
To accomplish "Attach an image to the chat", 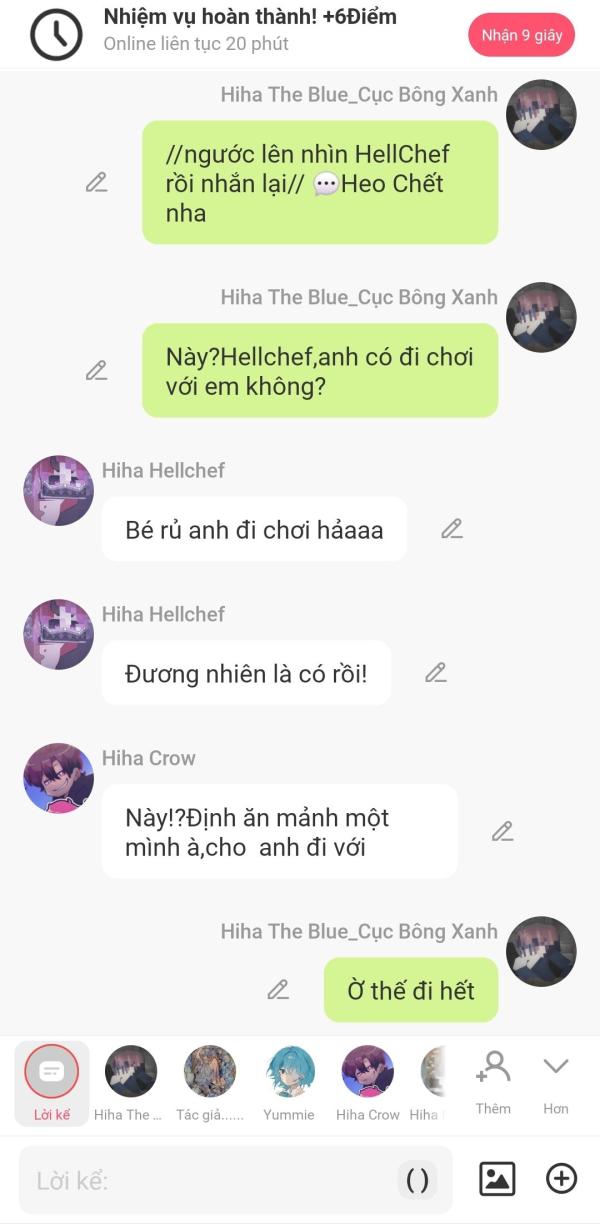I will (x=497, y=1179).
